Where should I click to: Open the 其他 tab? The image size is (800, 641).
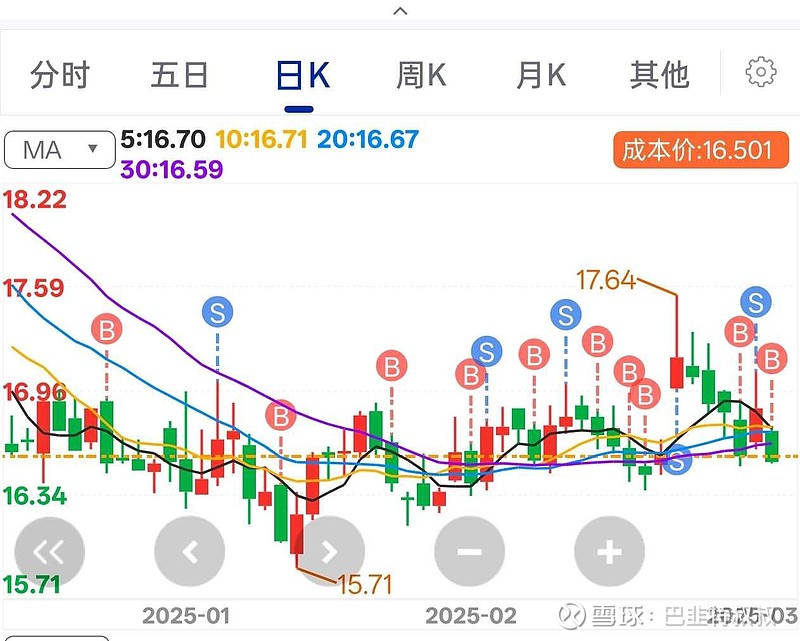660,75
